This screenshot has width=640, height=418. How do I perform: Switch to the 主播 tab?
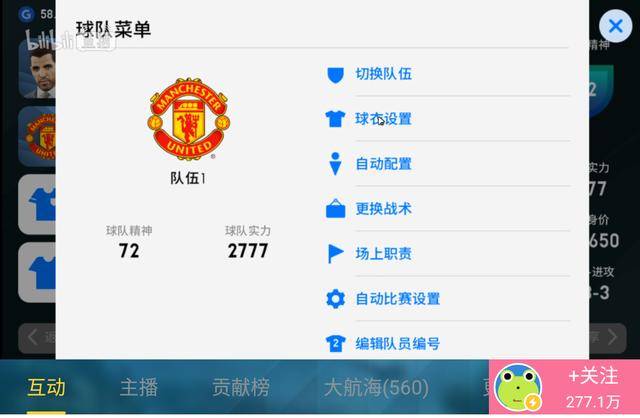pos(139,388)
